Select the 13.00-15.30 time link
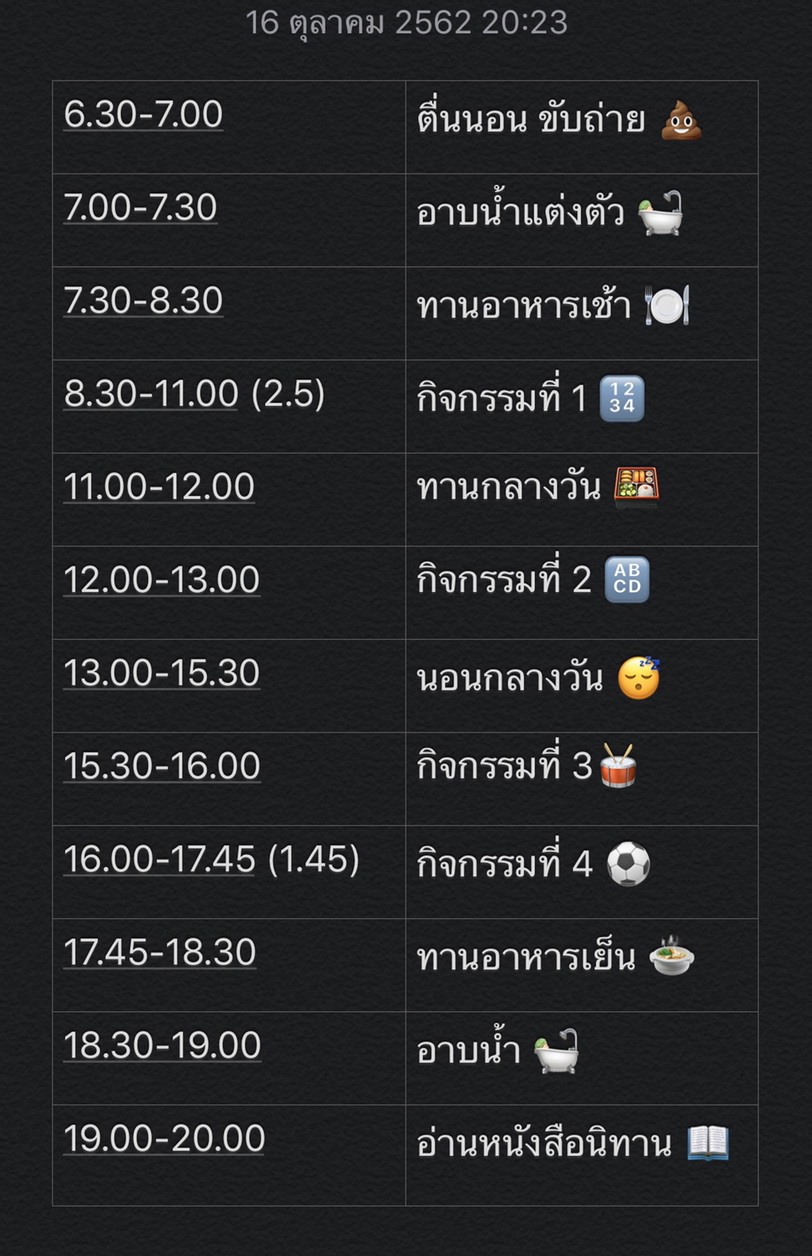 pos(162,673)
